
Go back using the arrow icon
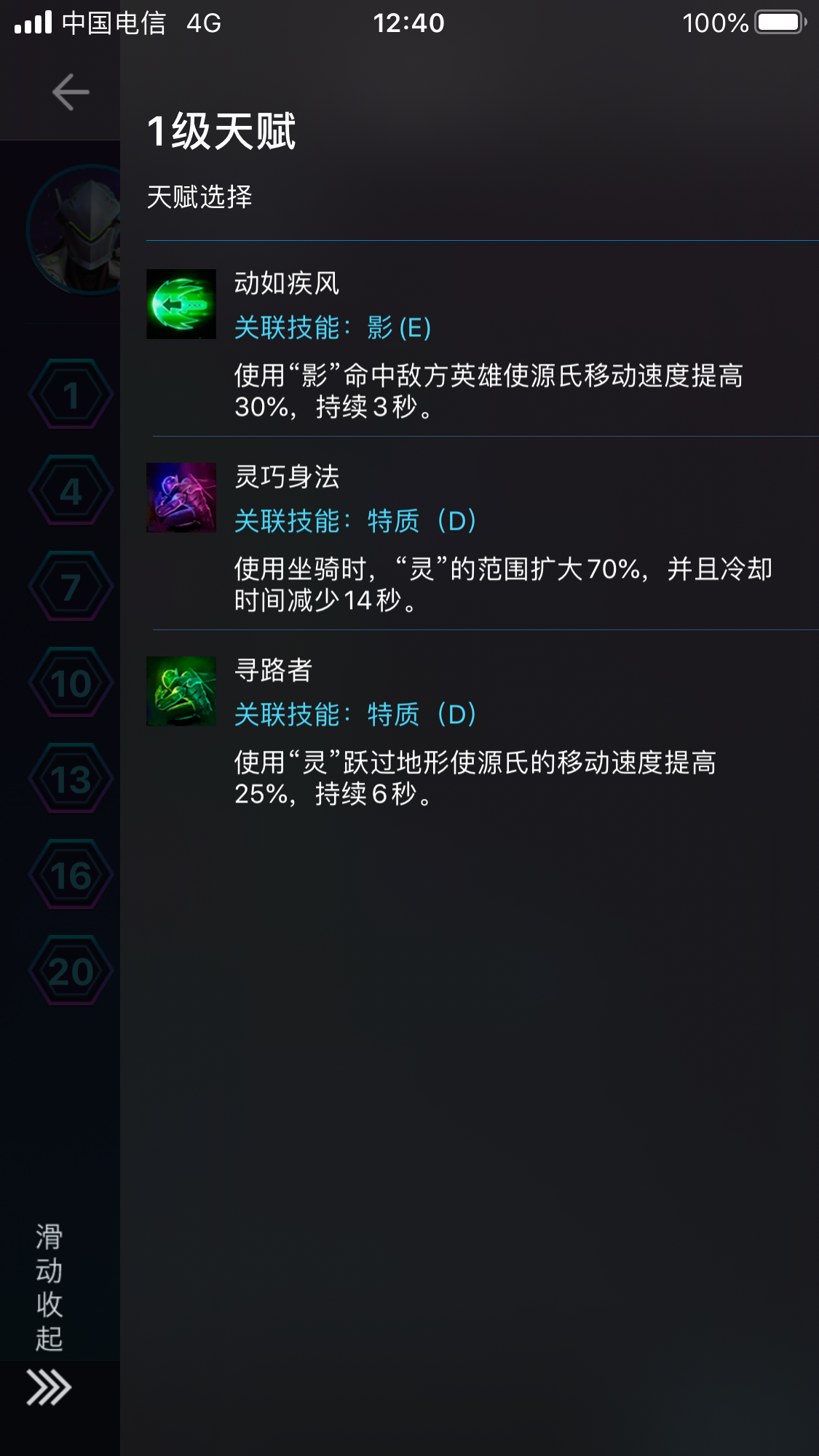point(71,92)
